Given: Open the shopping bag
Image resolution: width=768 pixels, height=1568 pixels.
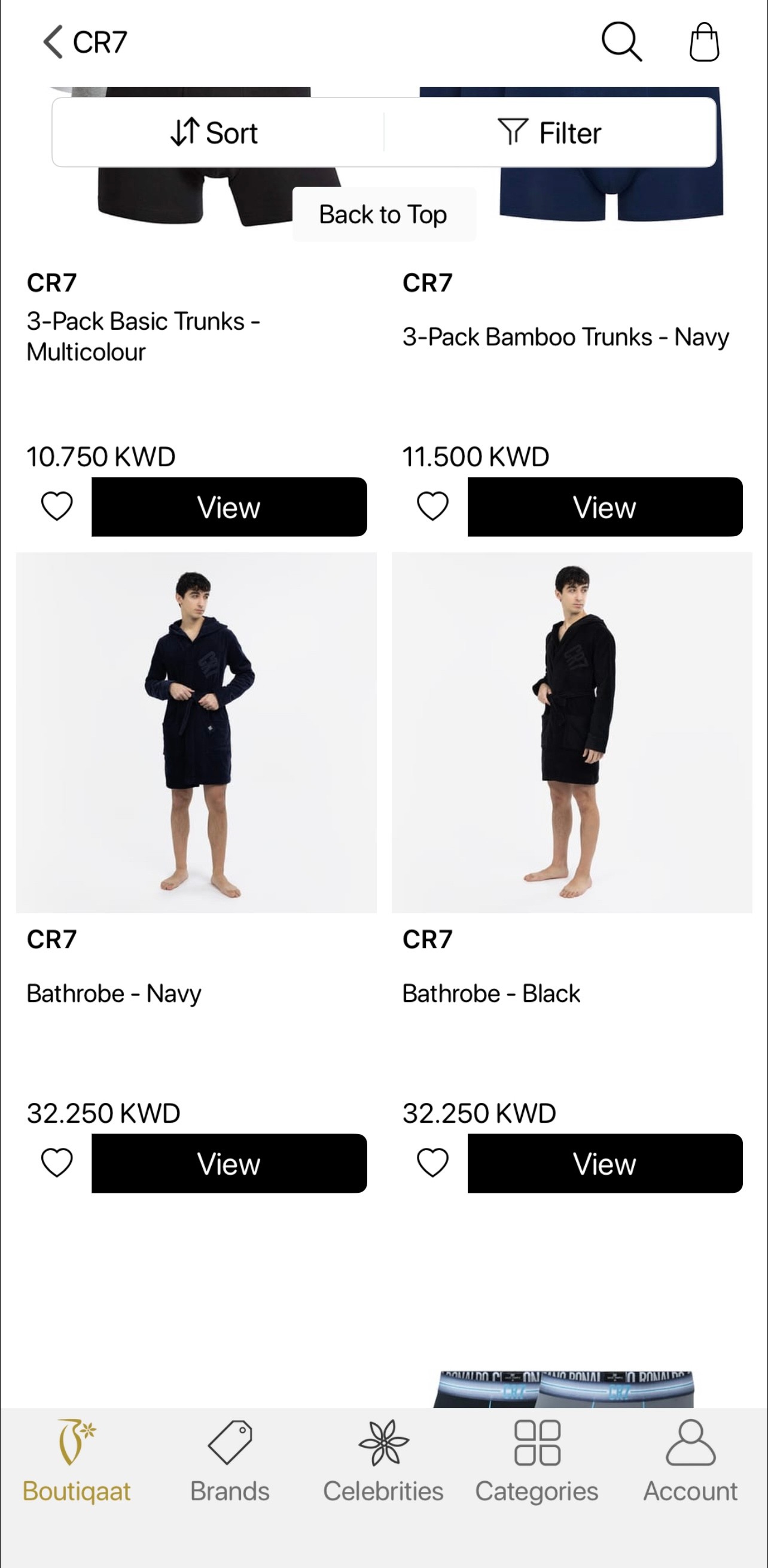Looking at the screenshot, I should pyautogui.click(x=704, y=42).
